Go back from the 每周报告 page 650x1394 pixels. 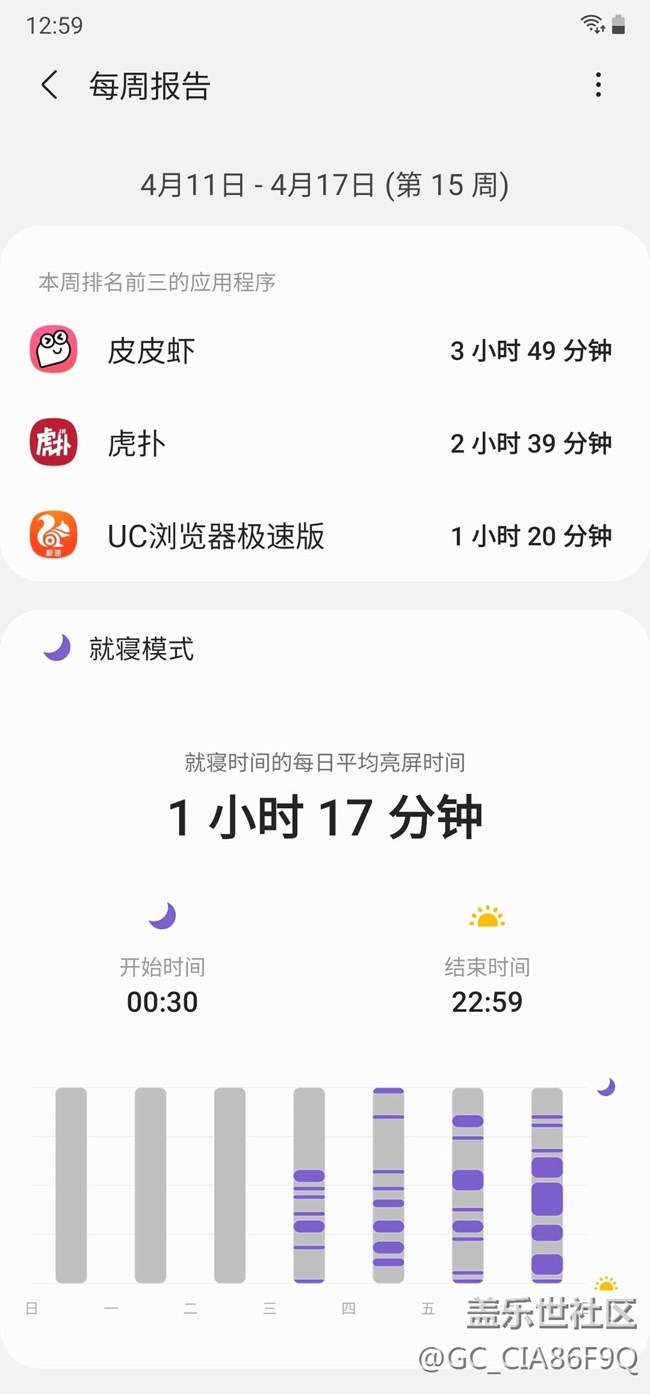(x=49, y=86)
